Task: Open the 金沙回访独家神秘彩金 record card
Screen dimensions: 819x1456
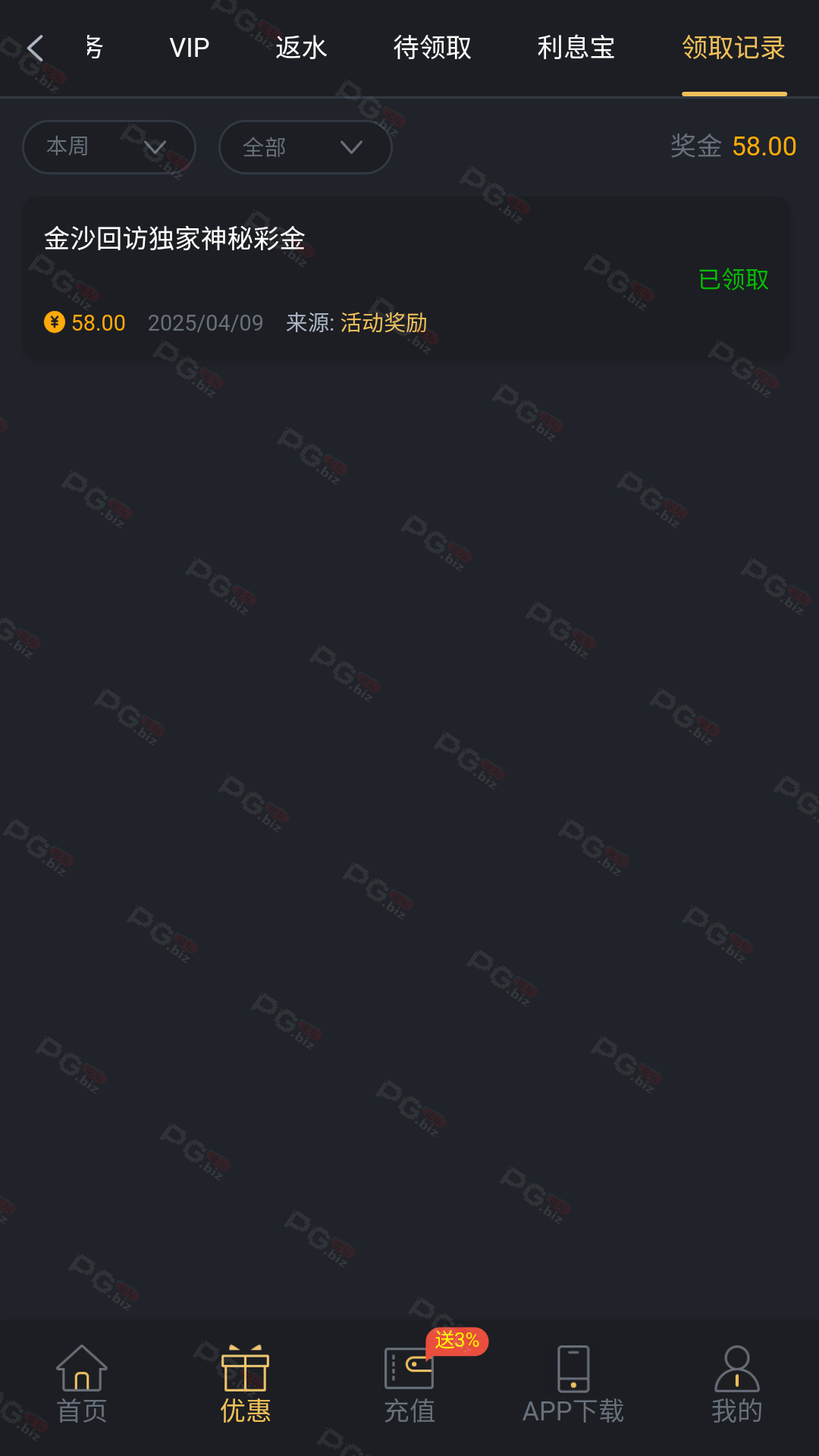Action: tap(407, 278)
